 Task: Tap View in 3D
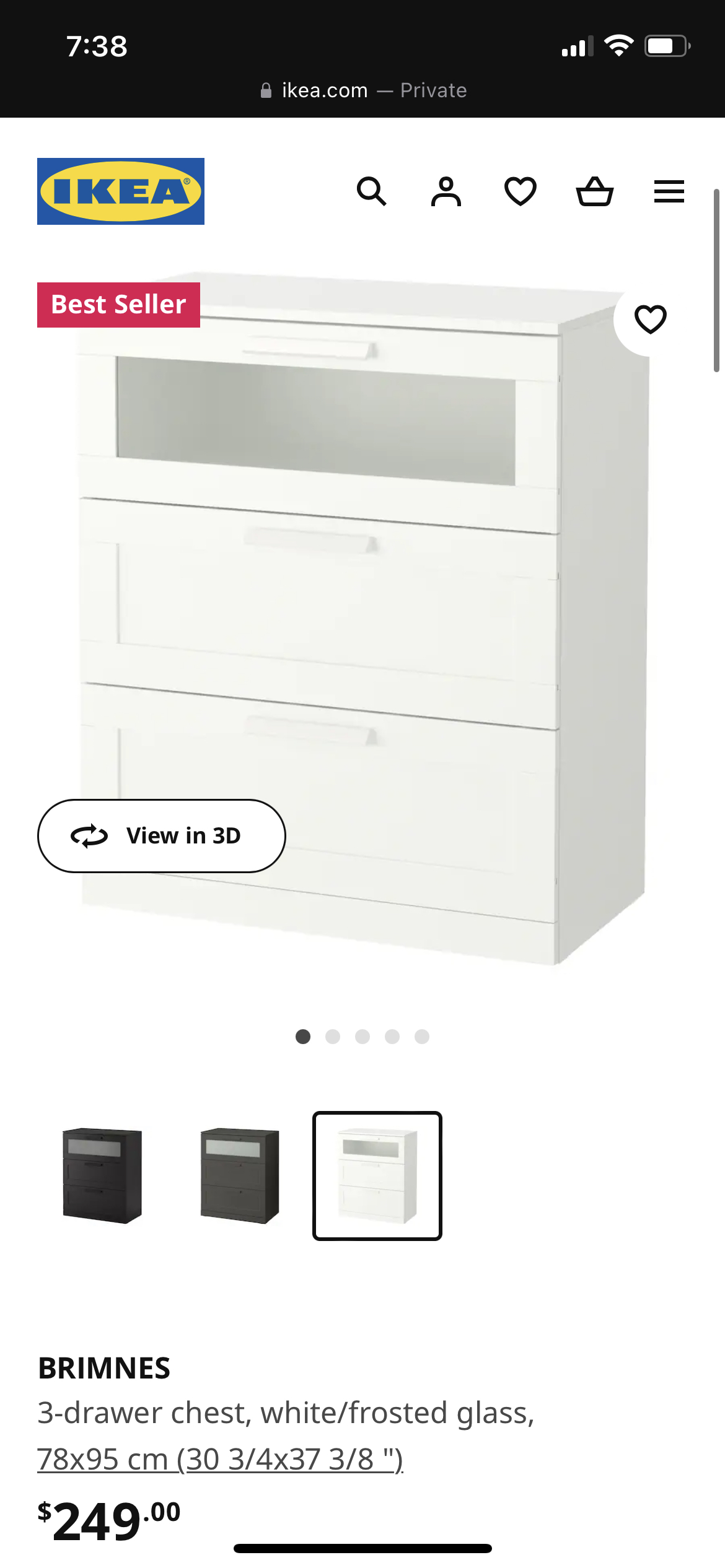(161, 835)
